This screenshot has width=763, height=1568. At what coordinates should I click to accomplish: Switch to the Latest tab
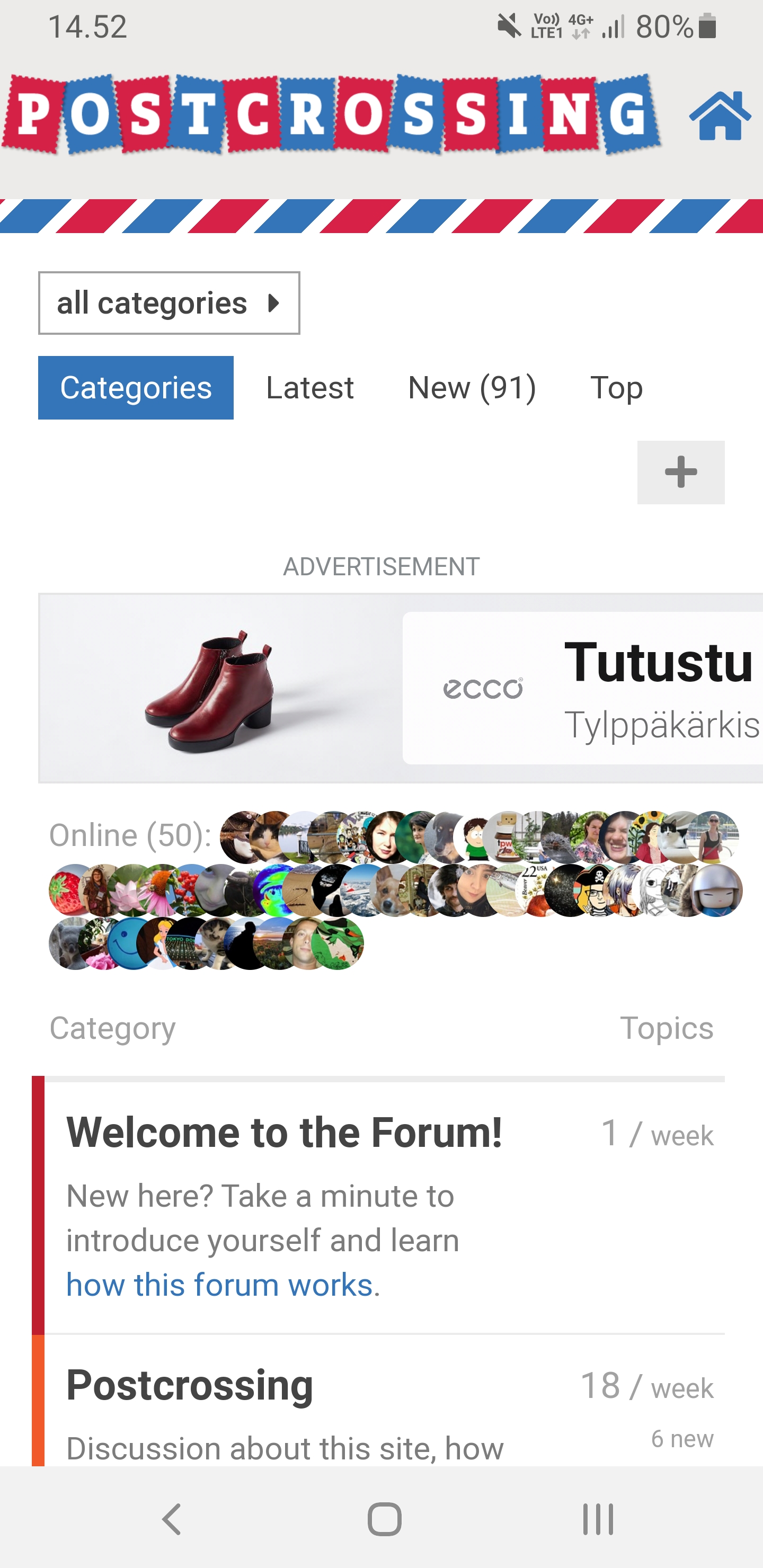(x=310, y=388)
